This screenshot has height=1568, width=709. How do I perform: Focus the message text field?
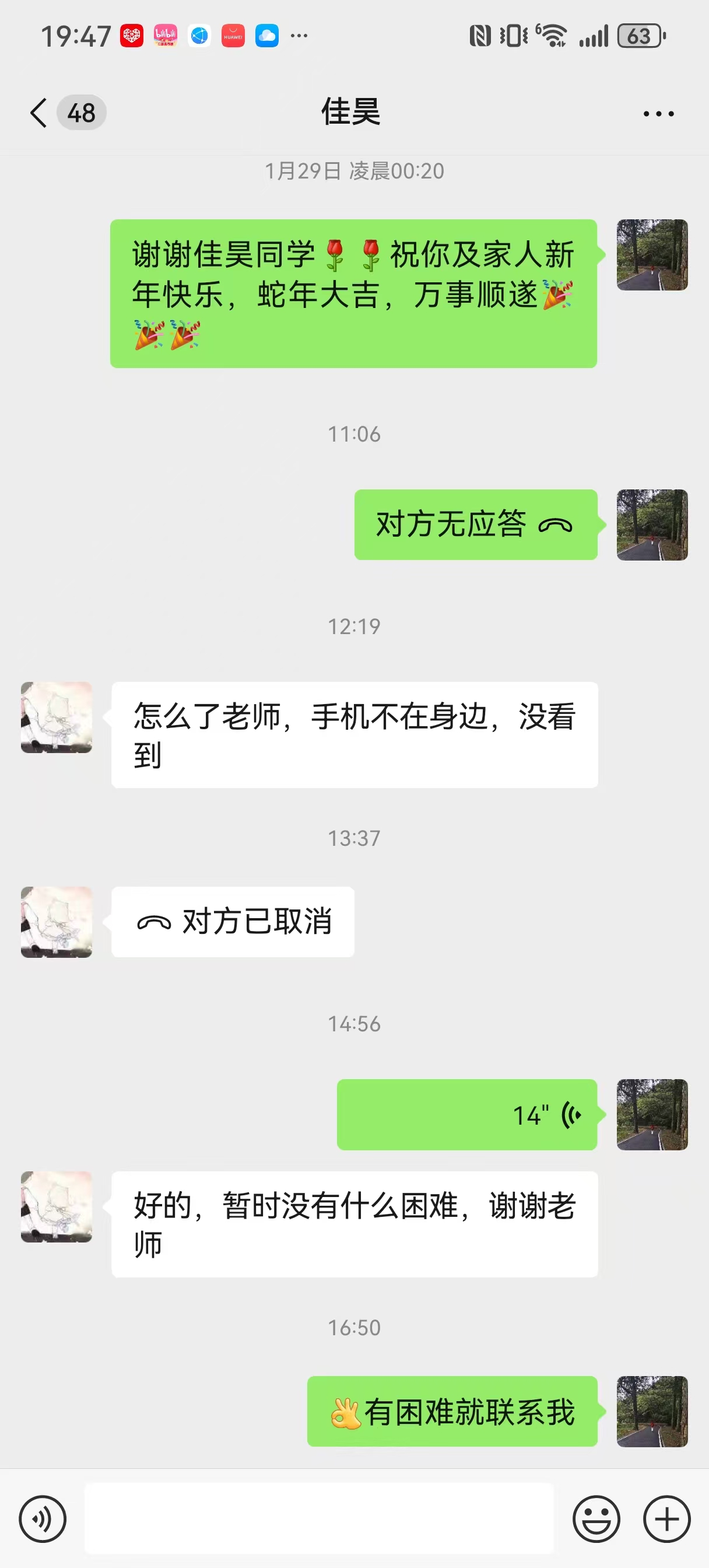tap(319, 1518)
